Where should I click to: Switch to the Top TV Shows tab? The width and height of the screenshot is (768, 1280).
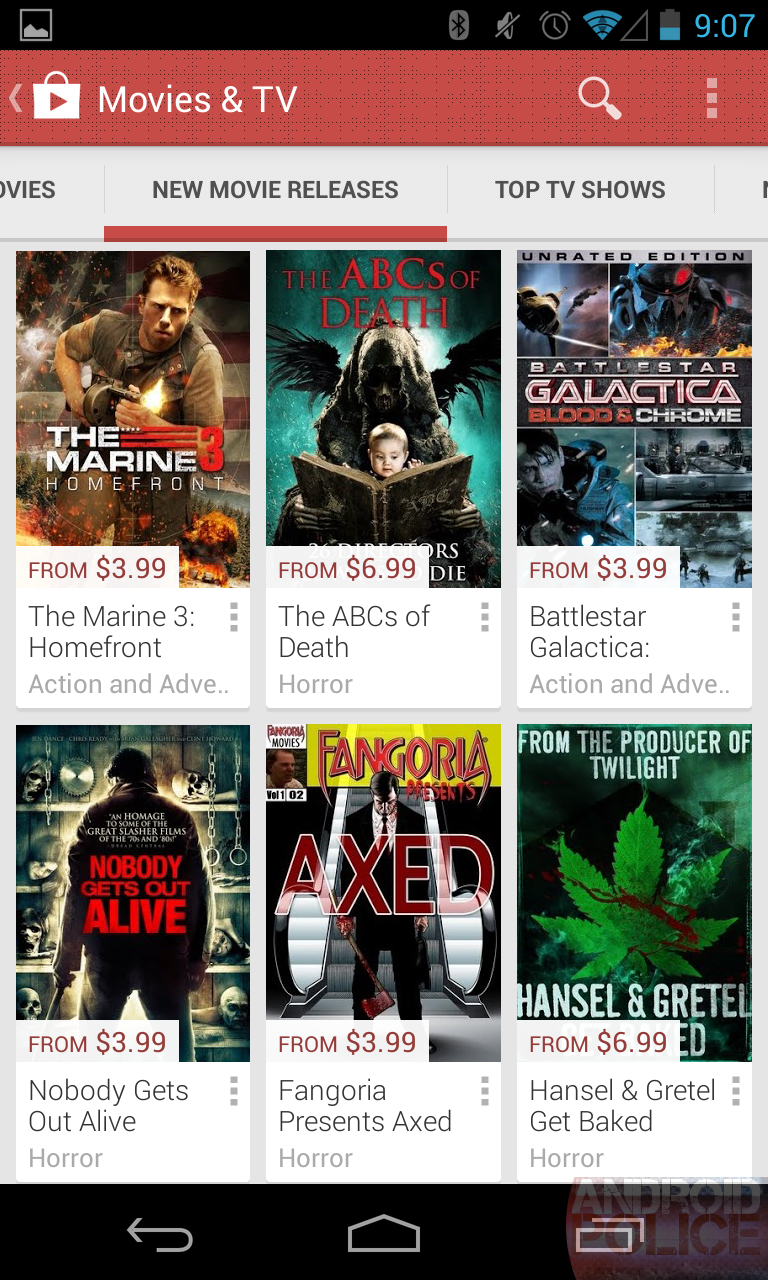580,190
